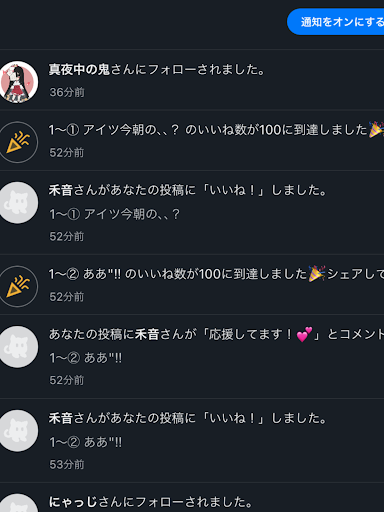Open the 100 likes notice for 1〜② ああ"!!
This screenshot has height=512, width=384.
[192, 285]
